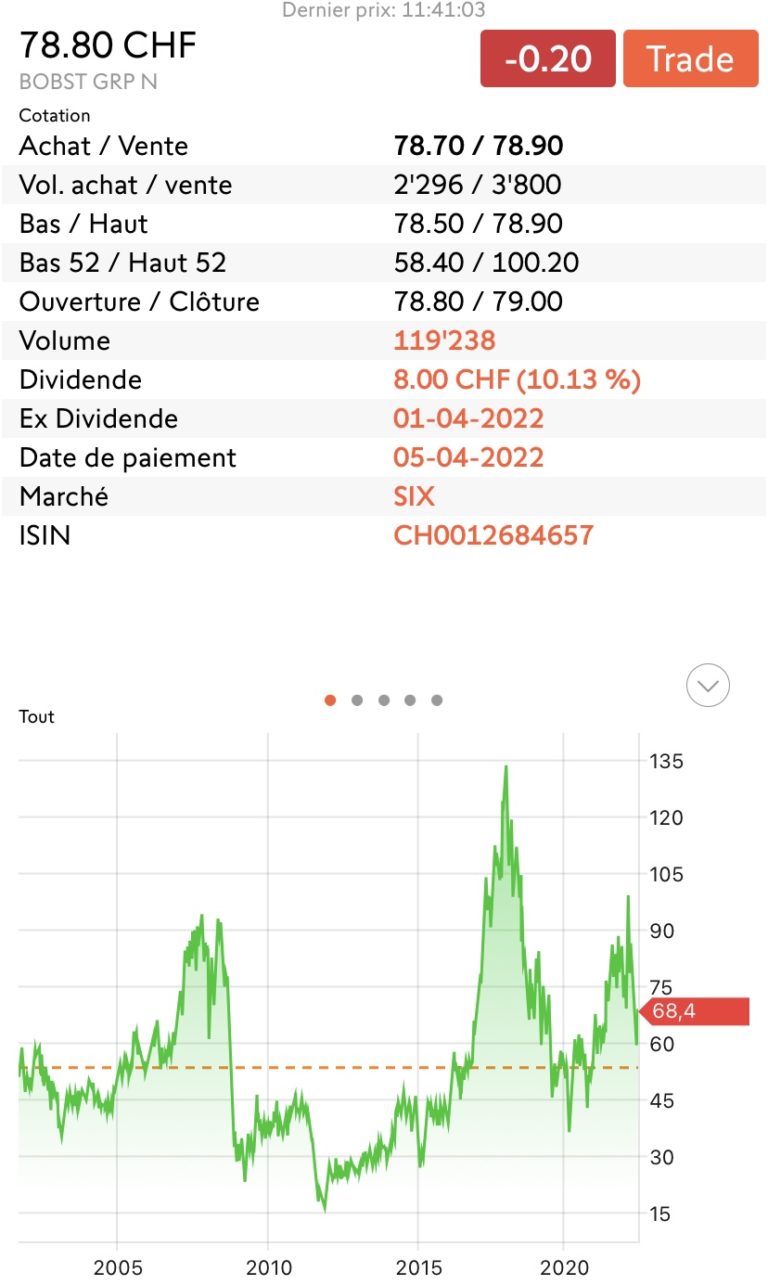
Task: Tap the orange Trade button
Action: coord(690,59)
